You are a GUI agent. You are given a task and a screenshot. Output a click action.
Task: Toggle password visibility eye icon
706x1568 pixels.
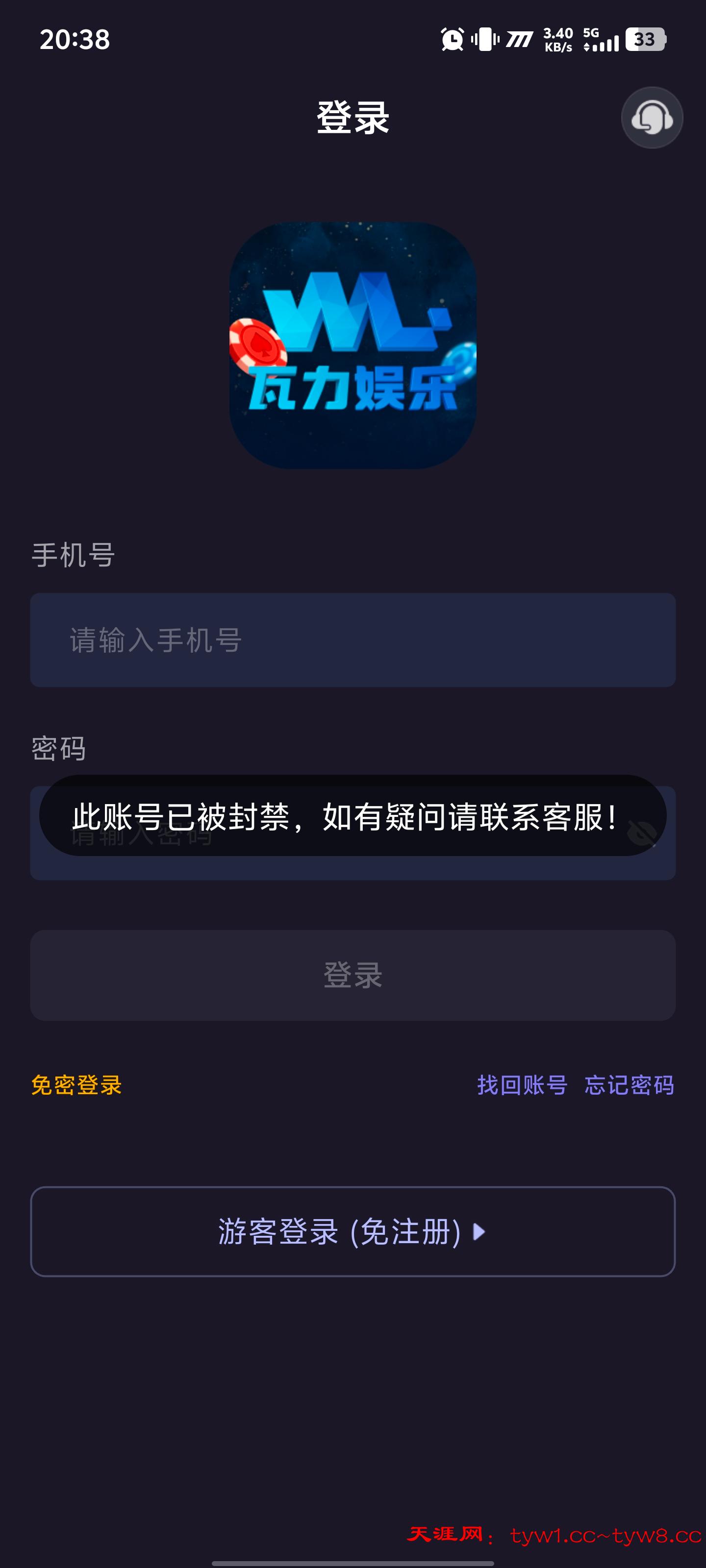[642, 833]
